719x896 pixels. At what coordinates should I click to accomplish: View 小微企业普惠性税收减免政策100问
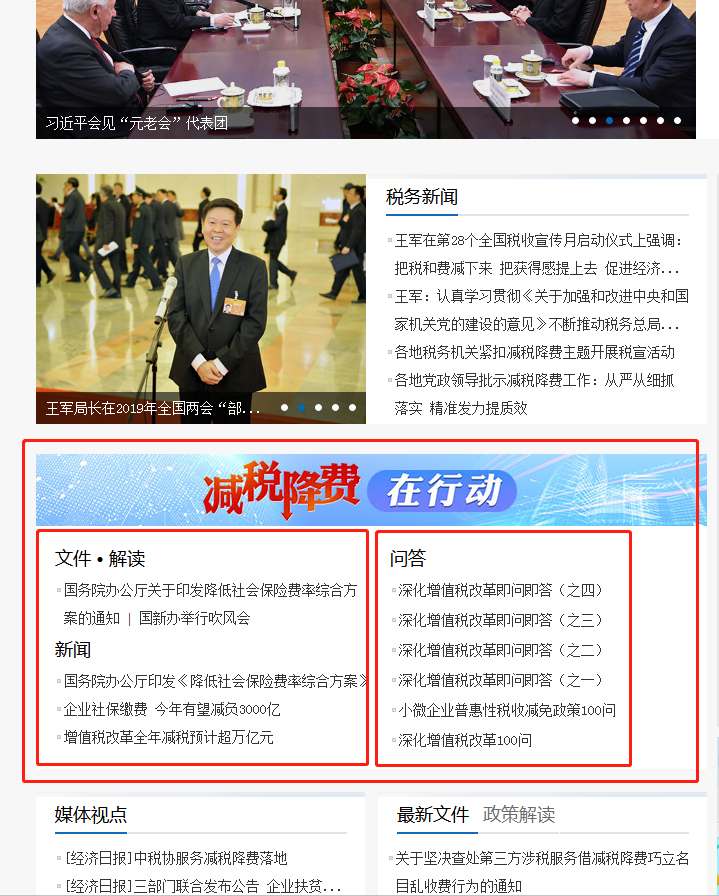[507, 710]
